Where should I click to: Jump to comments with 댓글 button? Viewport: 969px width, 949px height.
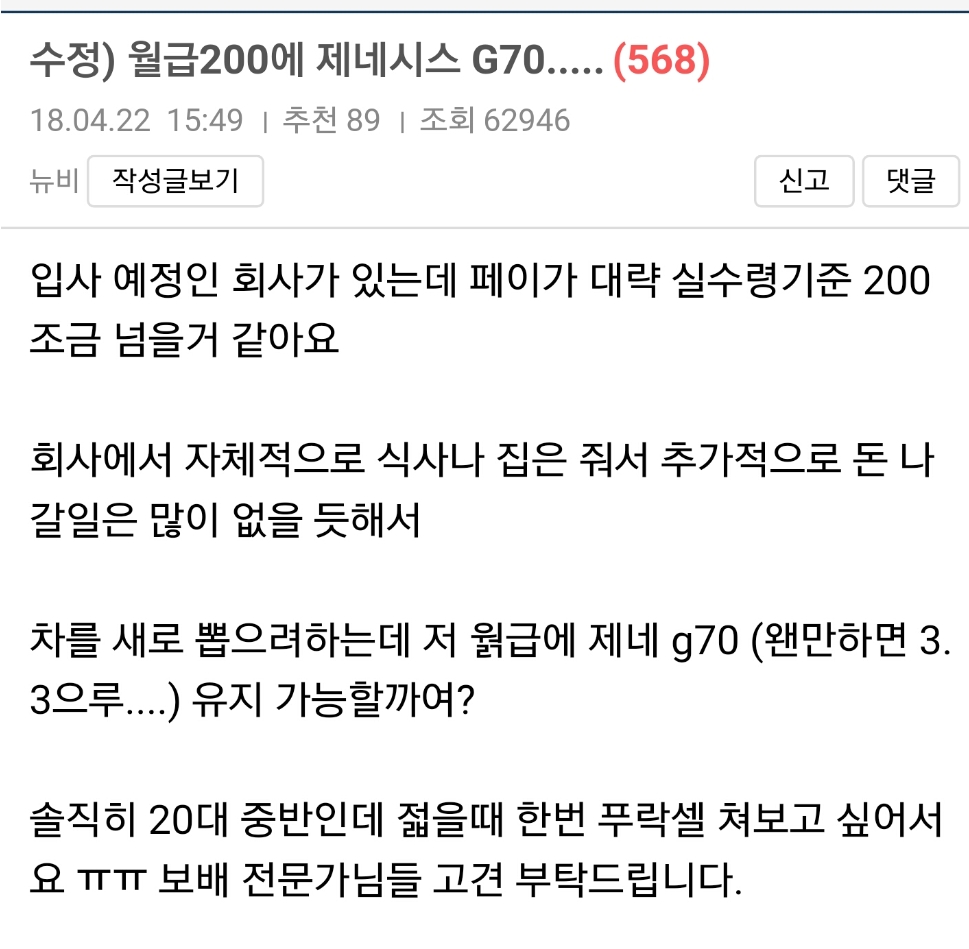pos(910,181)
